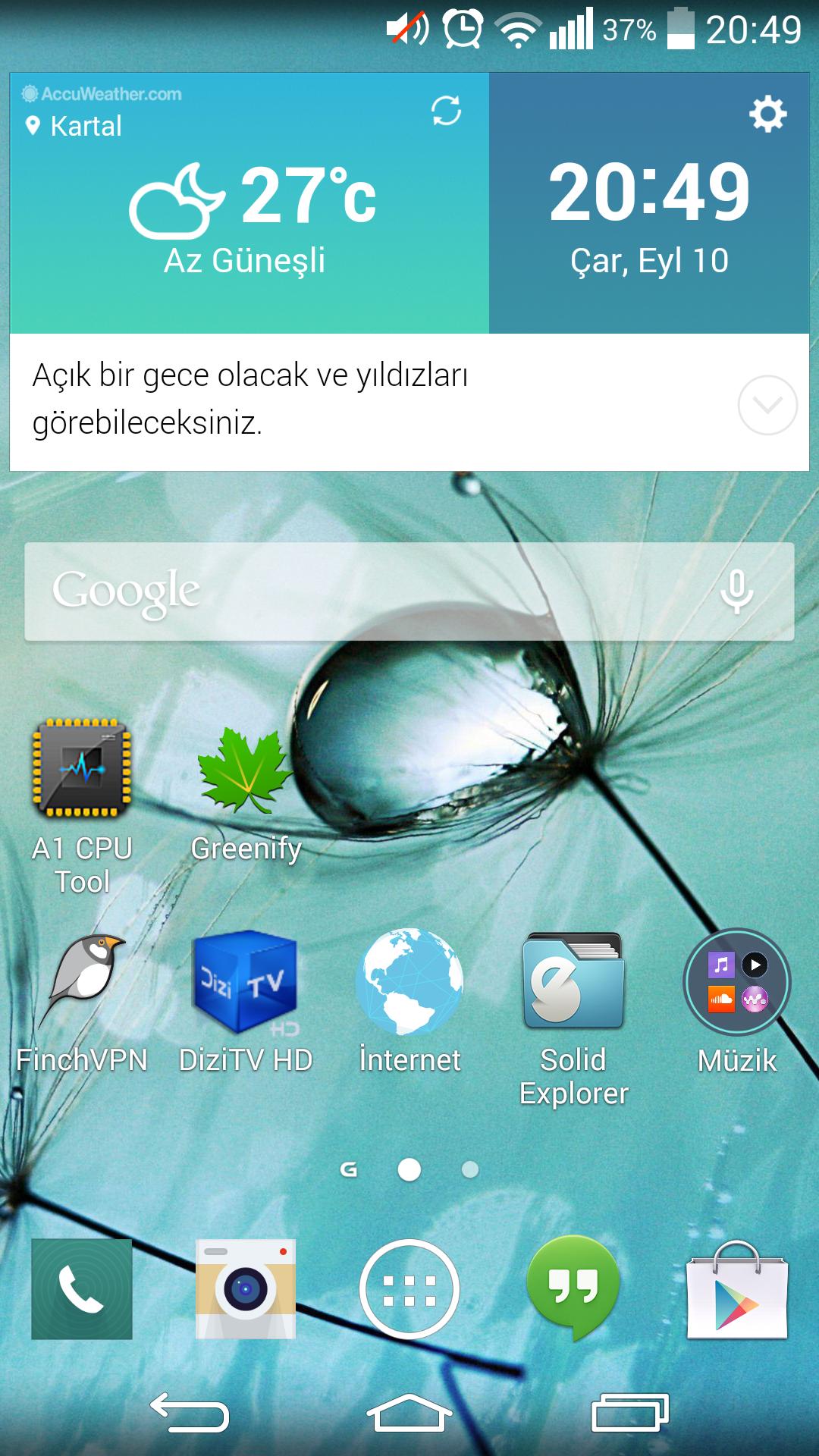Open Google Play Store
This screenshot has width=819, height=1456.
click(x=737, y=1291)
